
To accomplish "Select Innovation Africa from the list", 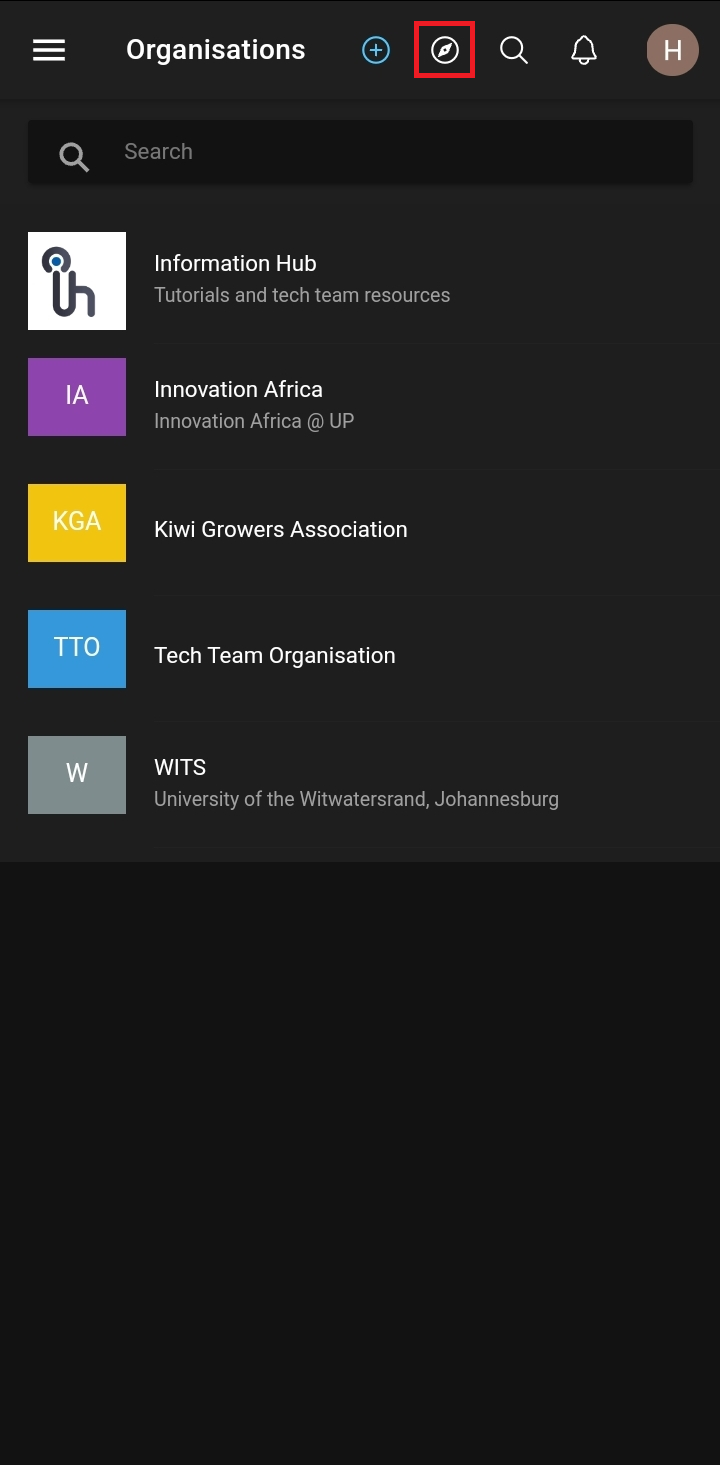I will pyautogui.click(x=360, y=407).
